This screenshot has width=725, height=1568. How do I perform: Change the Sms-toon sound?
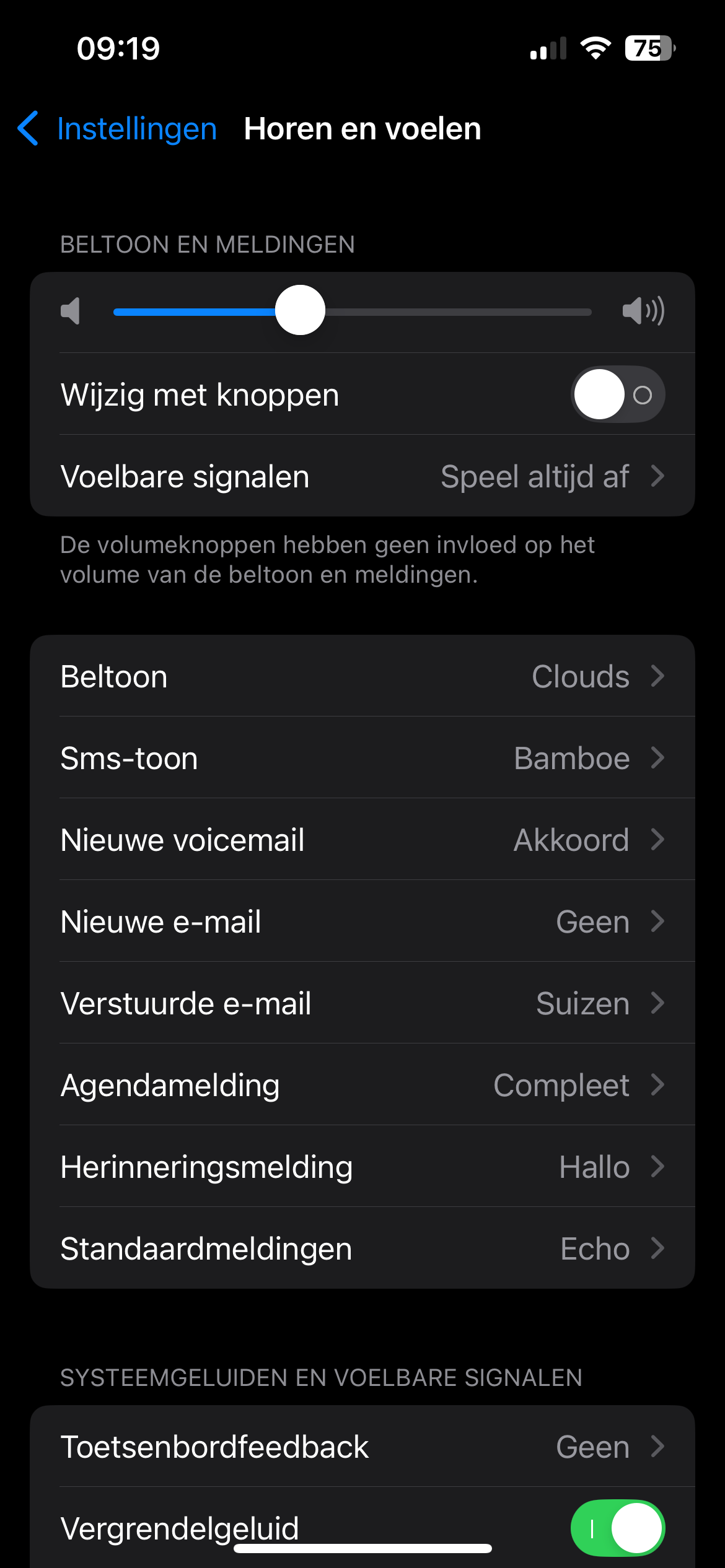click(x=362, y=758)
